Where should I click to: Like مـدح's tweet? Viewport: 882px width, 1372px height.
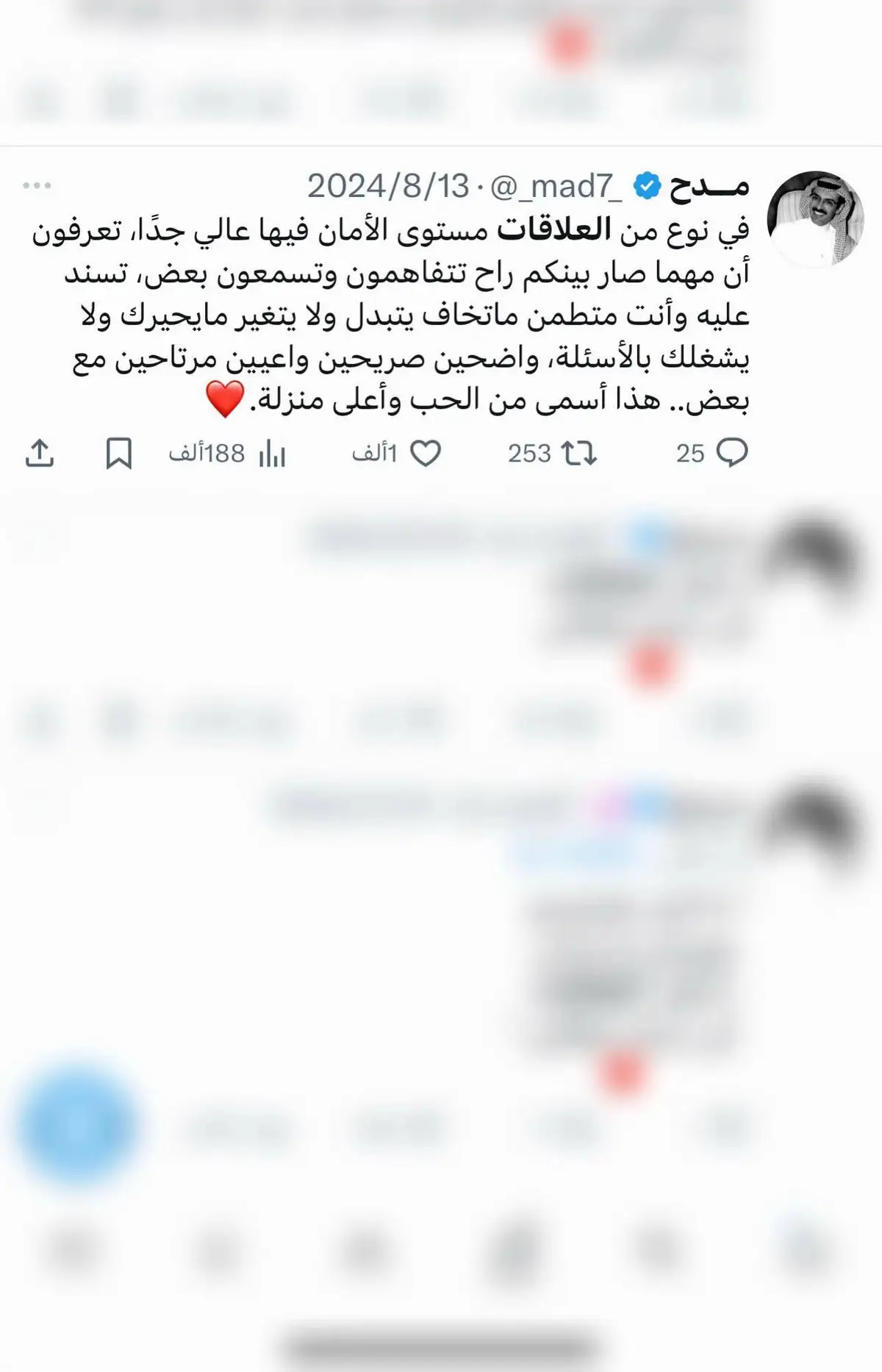pos(426,453)
